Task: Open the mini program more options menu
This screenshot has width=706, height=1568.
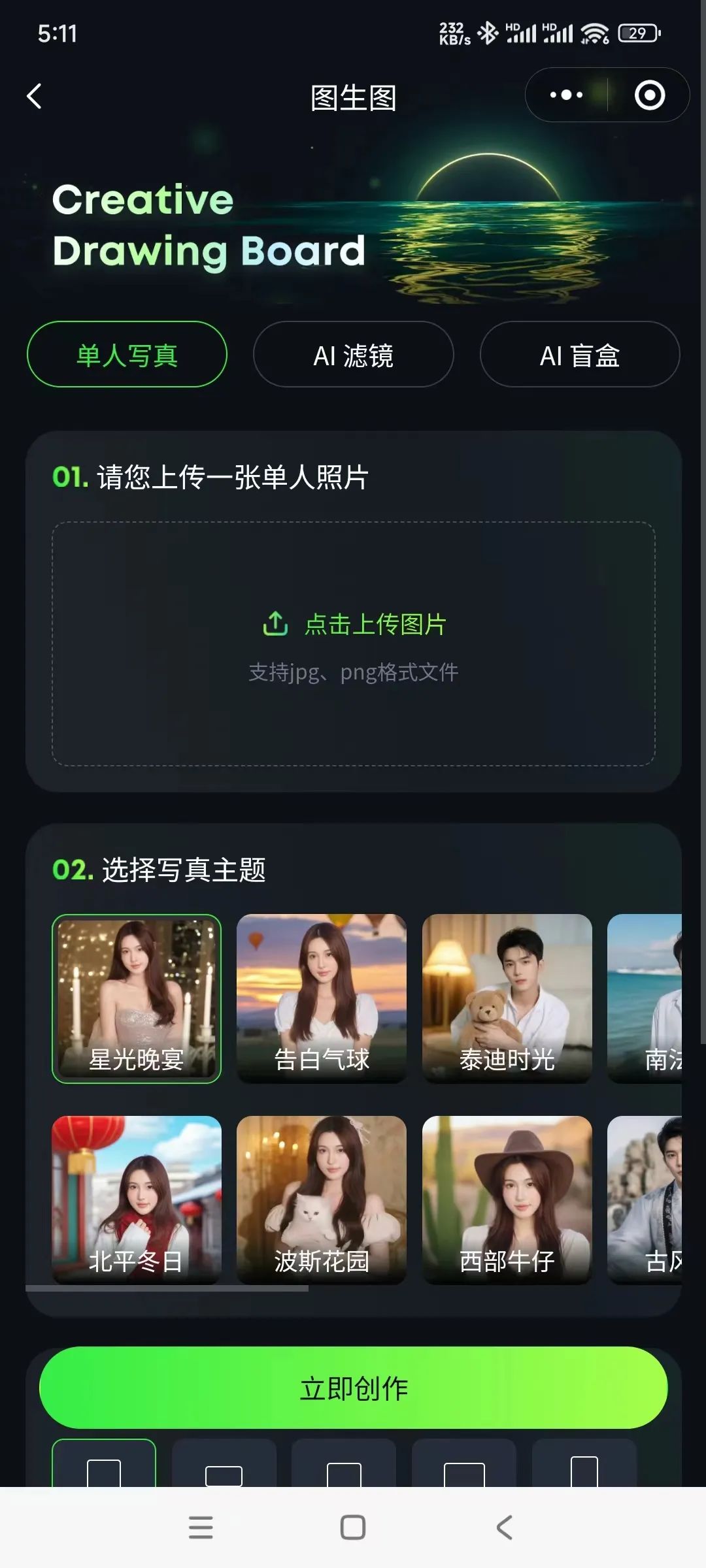Action: point(566,95)
